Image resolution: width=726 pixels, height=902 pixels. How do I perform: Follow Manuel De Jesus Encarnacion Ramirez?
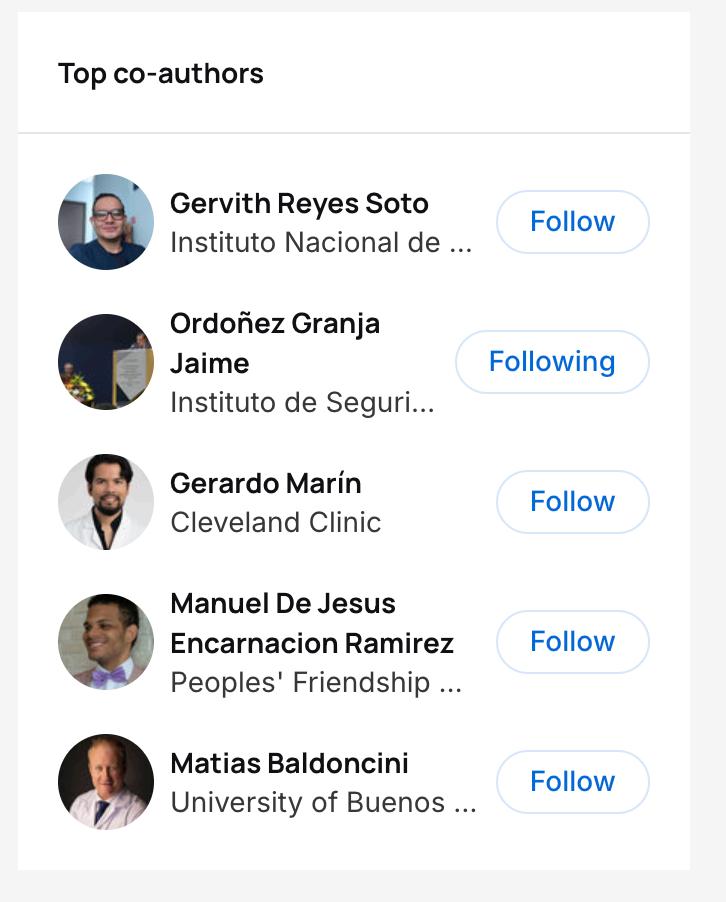click(x=572, y=642)
